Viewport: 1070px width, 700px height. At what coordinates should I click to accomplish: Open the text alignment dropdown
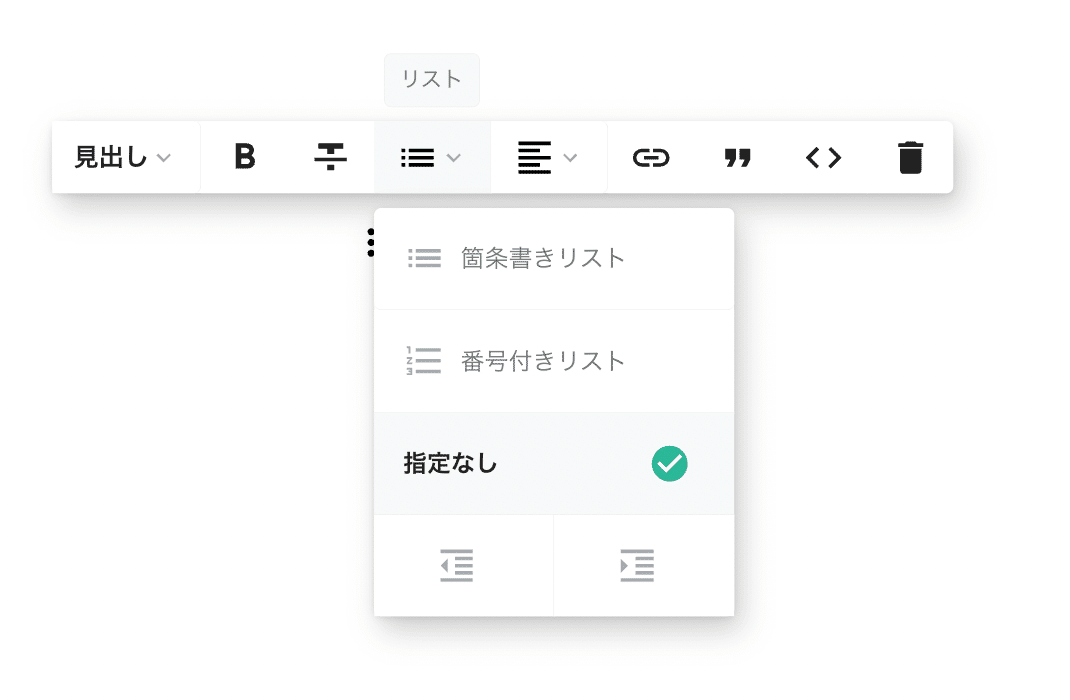[549, 158]
